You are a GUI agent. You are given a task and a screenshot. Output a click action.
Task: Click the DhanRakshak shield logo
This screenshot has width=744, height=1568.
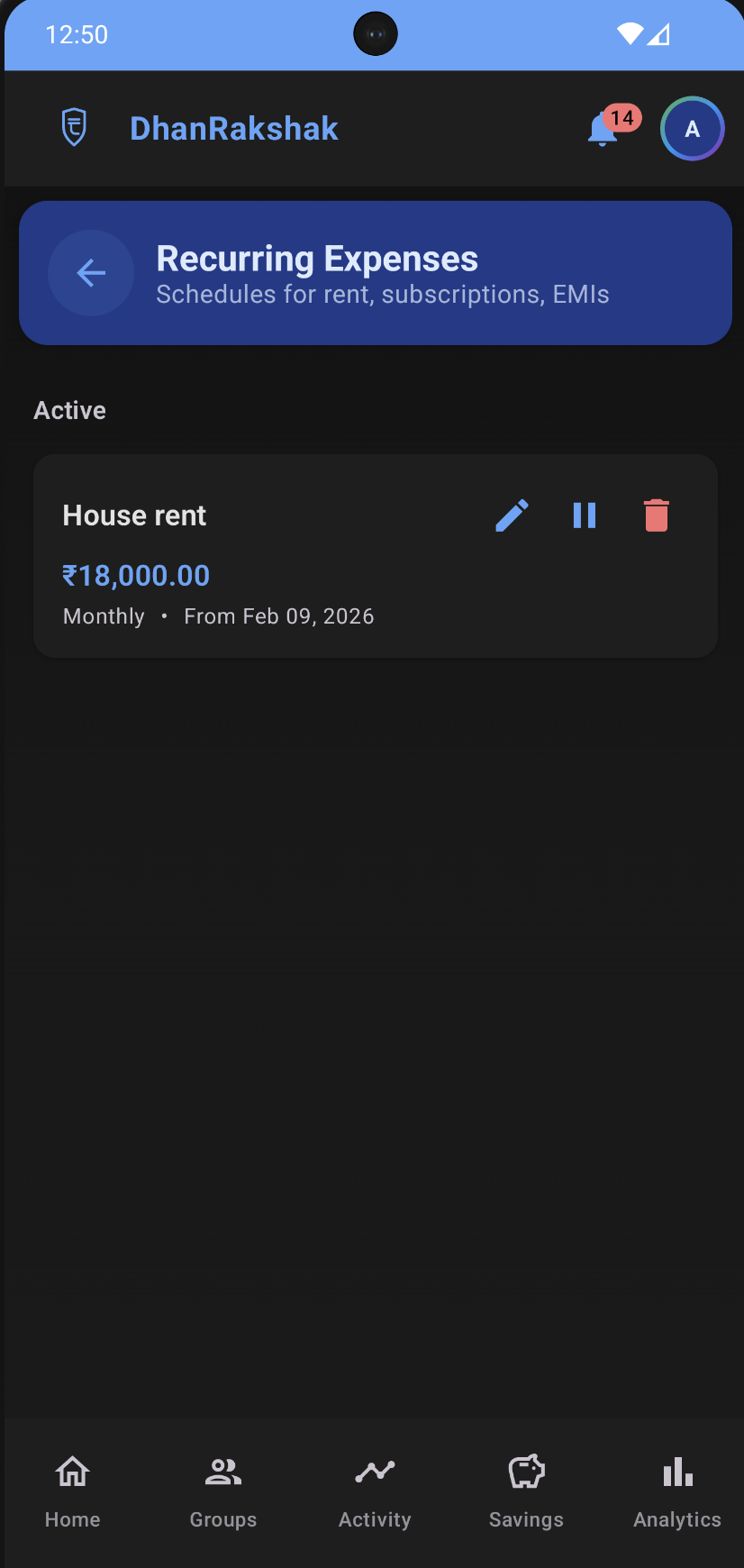tap(73, 126)
